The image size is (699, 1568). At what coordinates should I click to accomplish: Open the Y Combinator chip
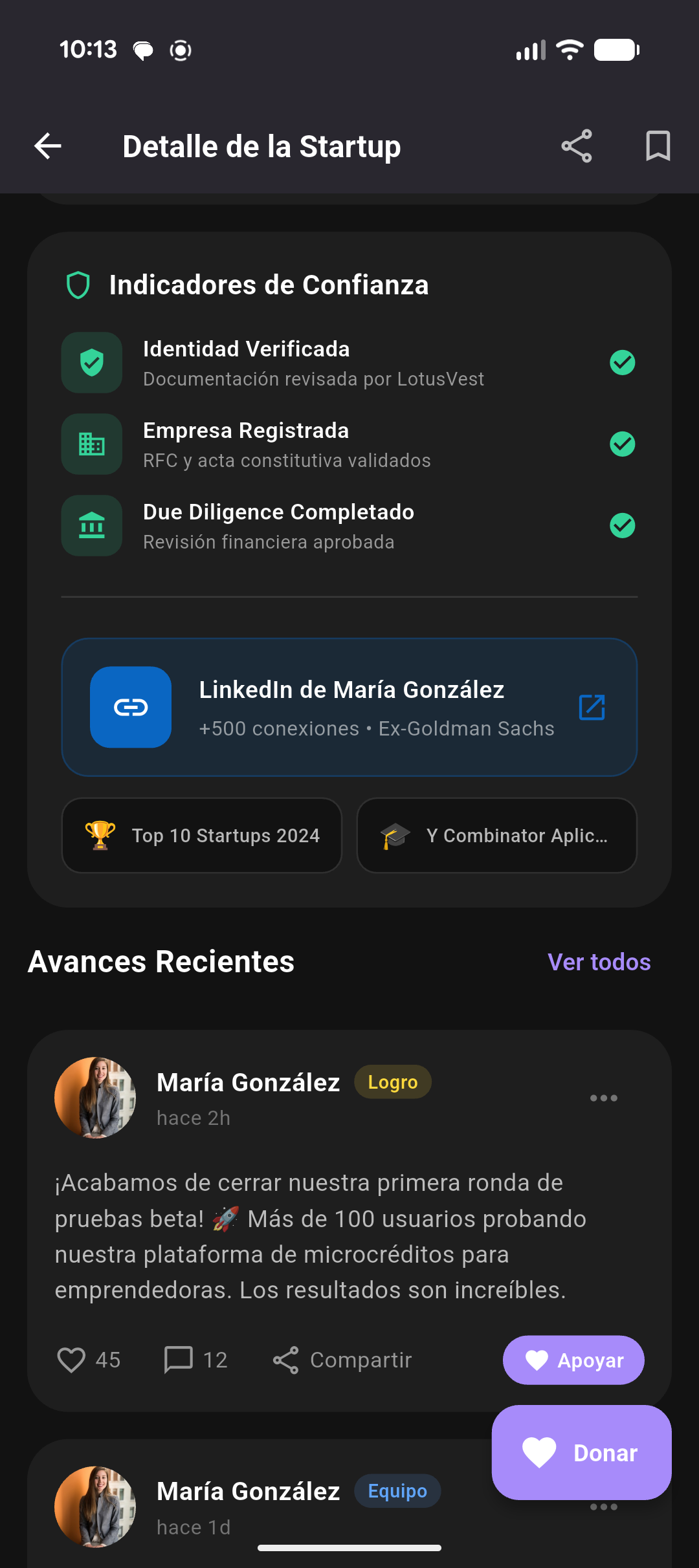pyautogui.click(x=496, y=835)
